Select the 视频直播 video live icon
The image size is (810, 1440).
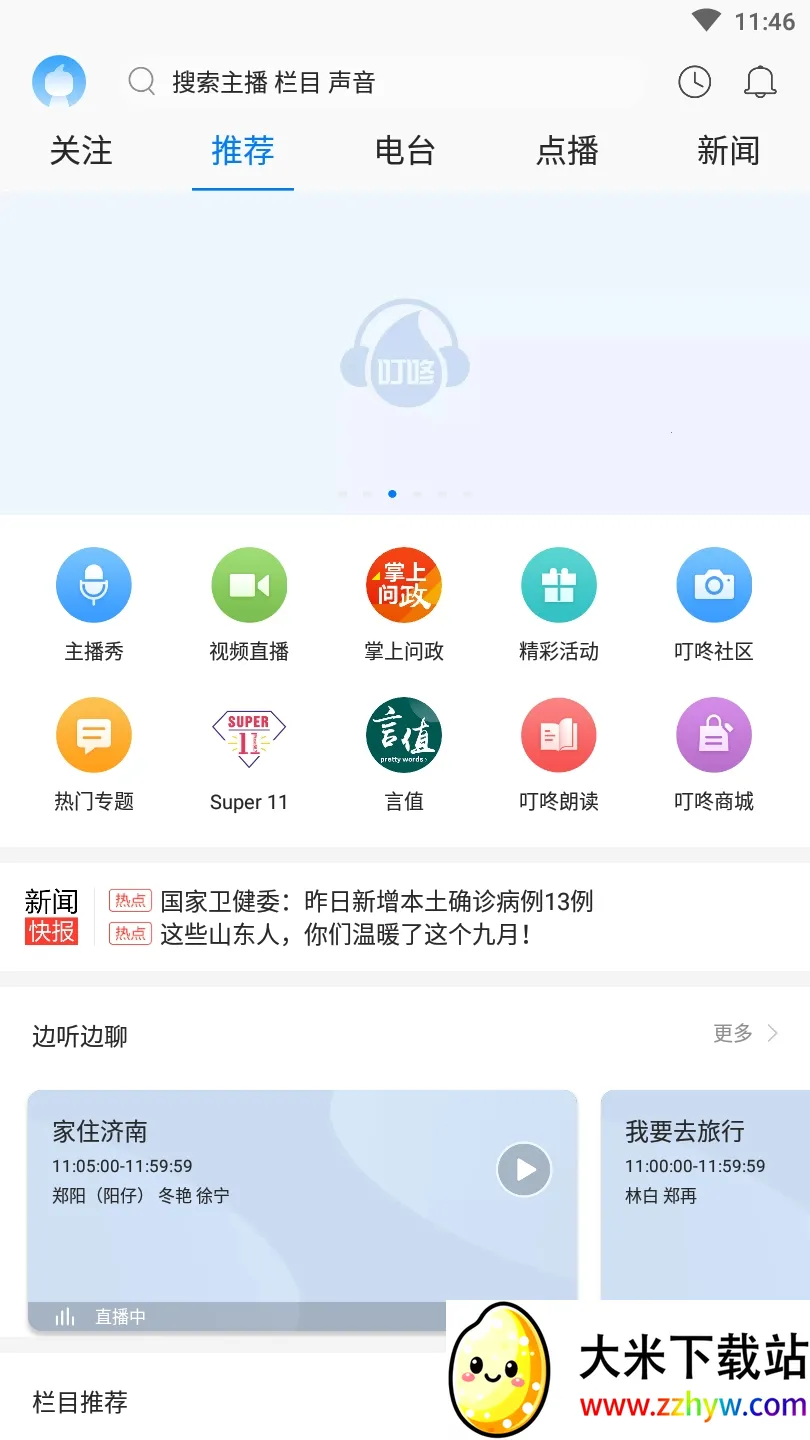click(x=249, y=585)
